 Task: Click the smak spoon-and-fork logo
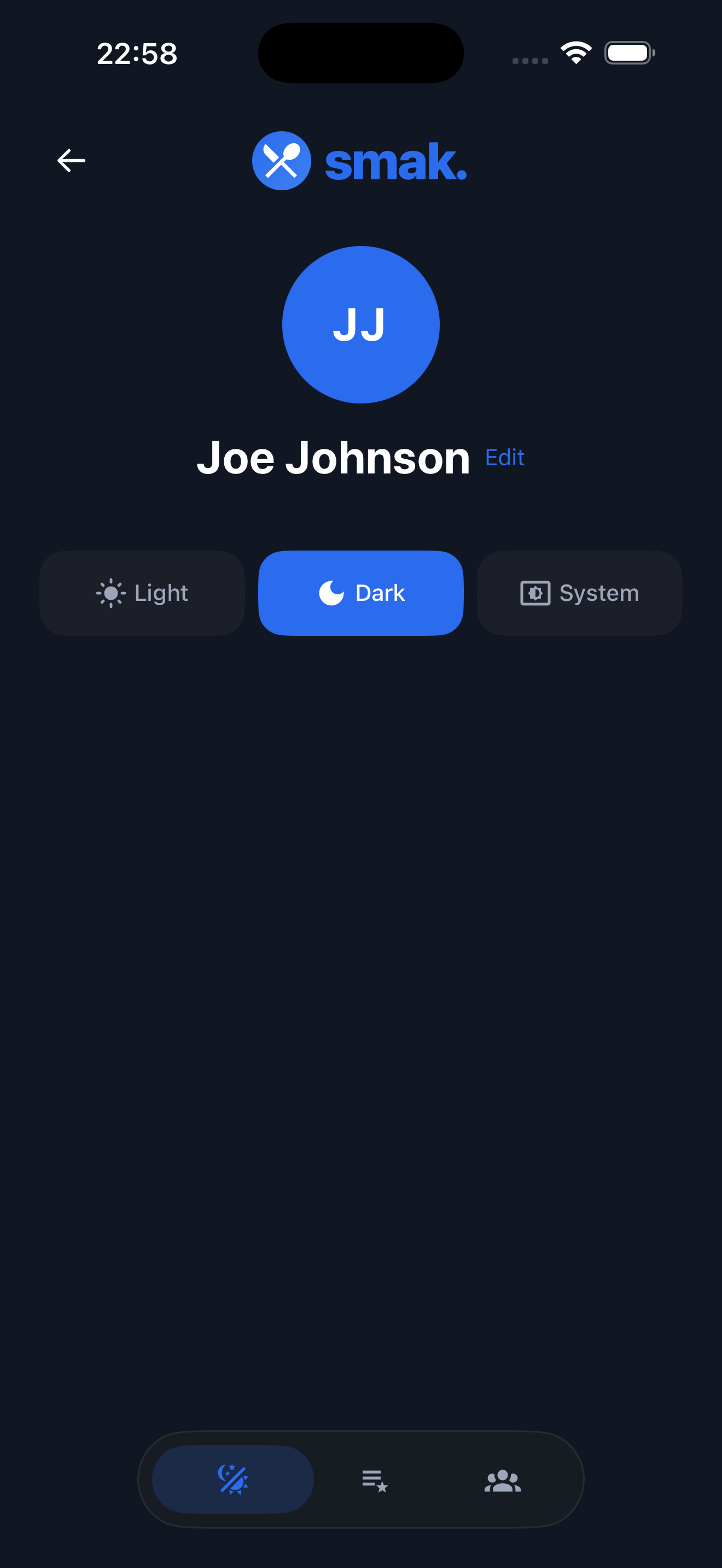(281, 160)
